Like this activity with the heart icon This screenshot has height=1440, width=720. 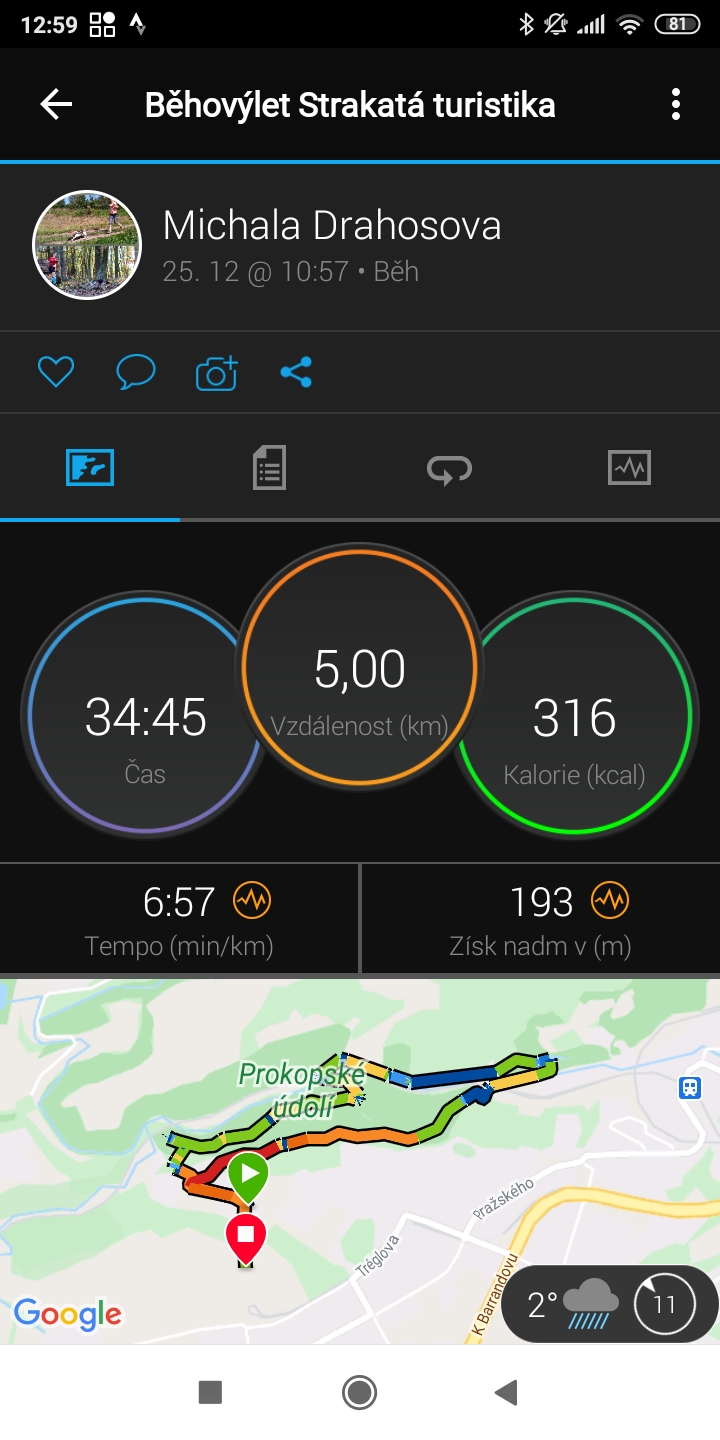[56, 373]
